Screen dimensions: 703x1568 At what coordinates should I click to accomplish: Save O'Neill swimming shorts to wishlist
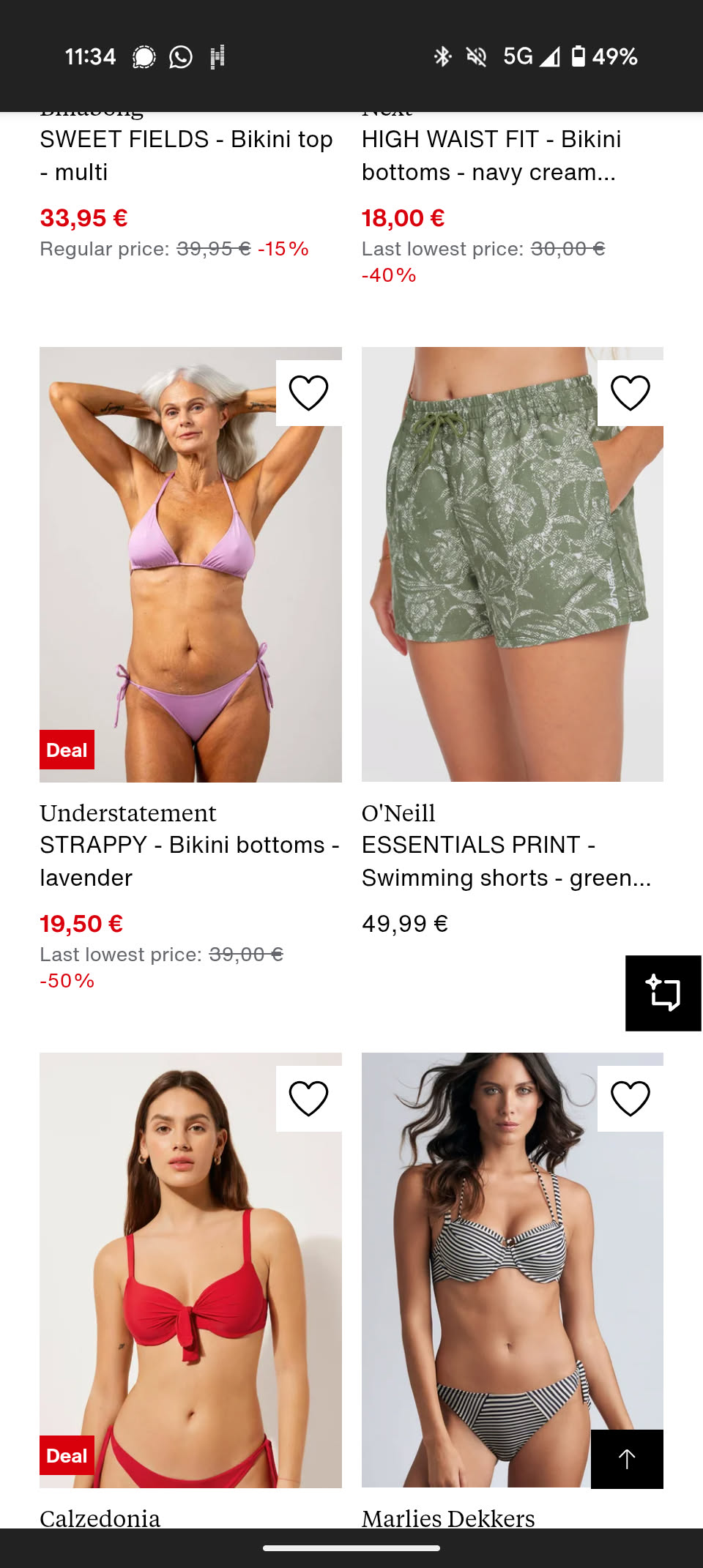click(630, 393)
